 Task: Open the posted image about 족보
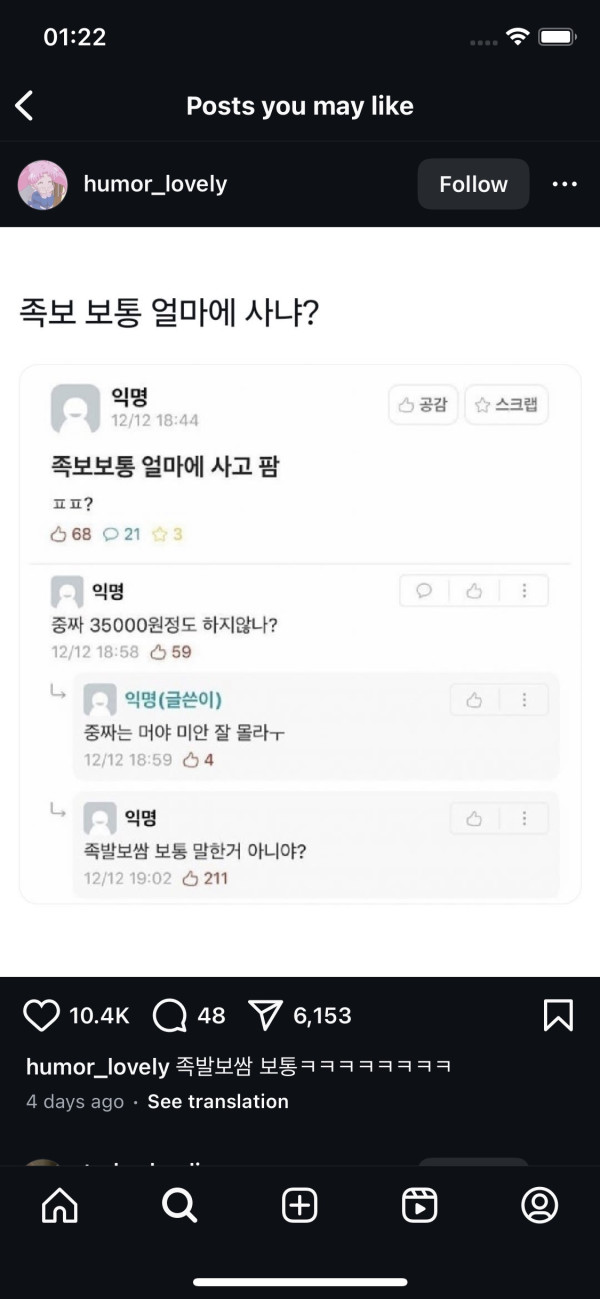click(x=300, y=600)
